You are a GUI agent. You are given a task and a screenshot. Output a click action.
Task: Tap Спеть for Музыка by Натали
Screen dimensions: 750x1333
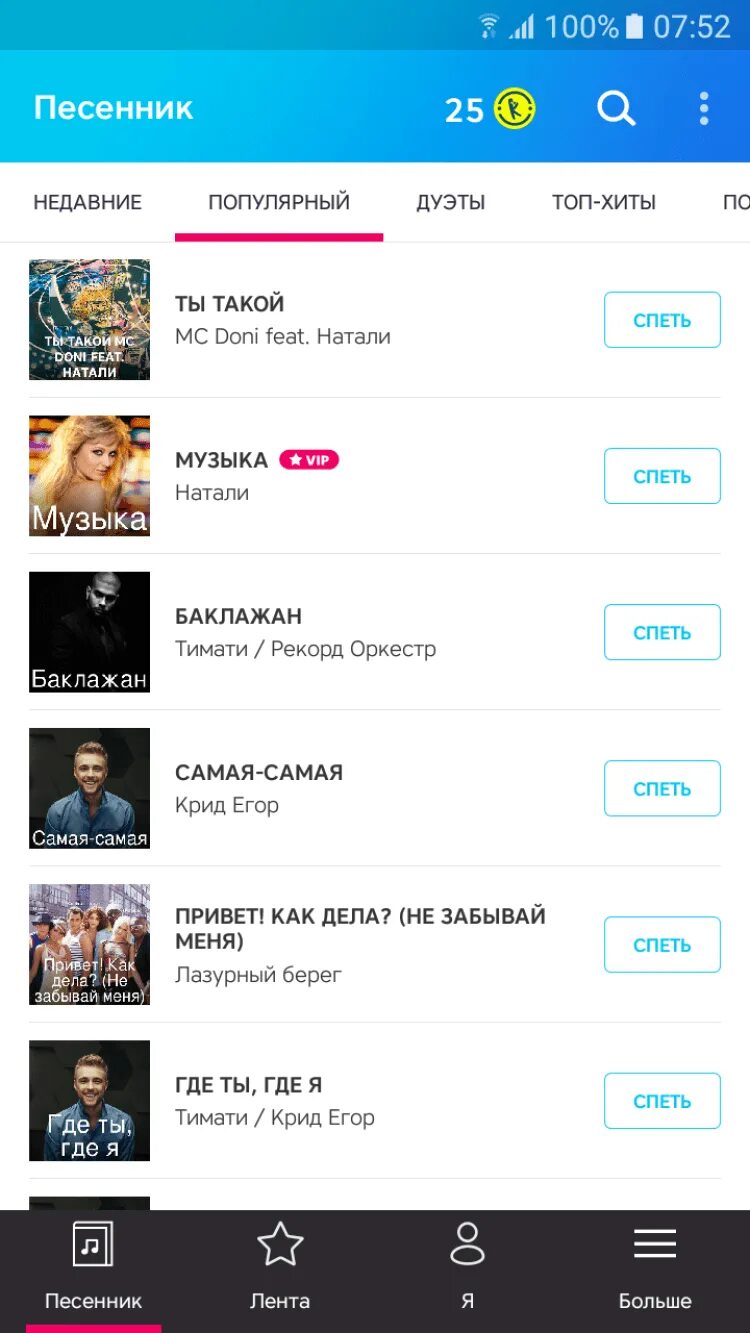coord(662,476)
